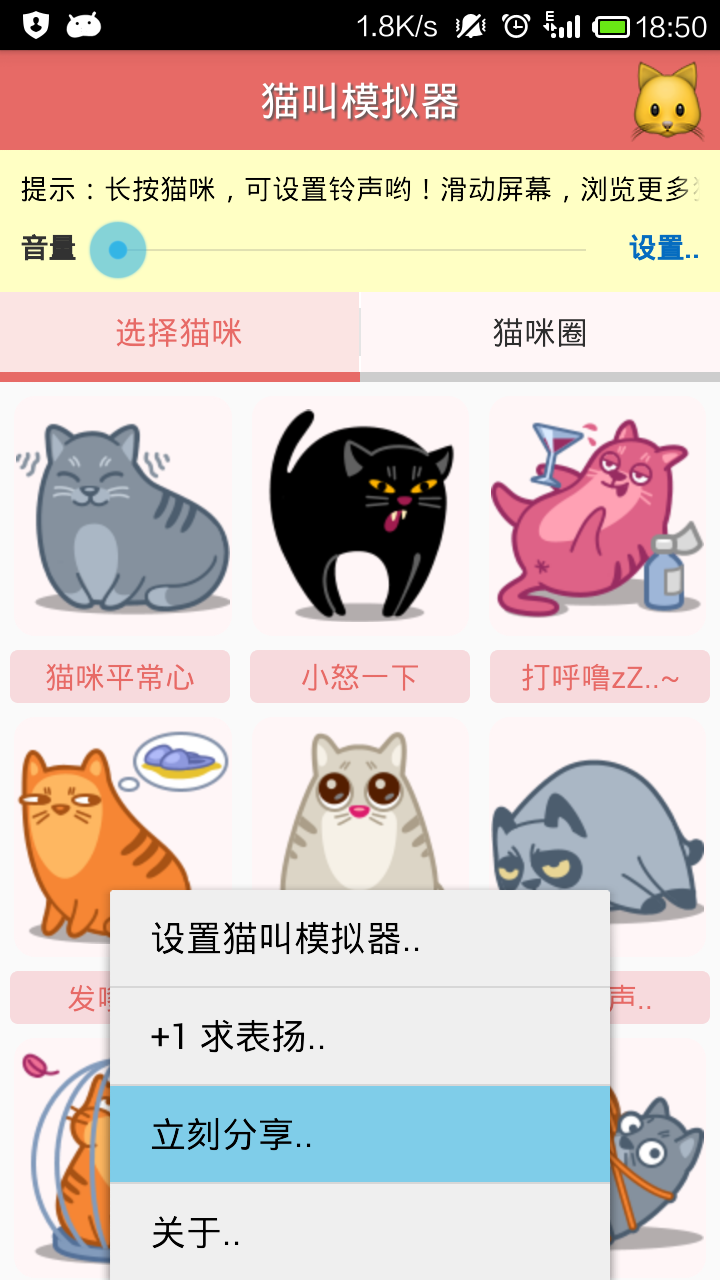Play the pink cat 打呼噜zZ sound
Viewport: 720px width, 1280px height.
coord(599,515)
